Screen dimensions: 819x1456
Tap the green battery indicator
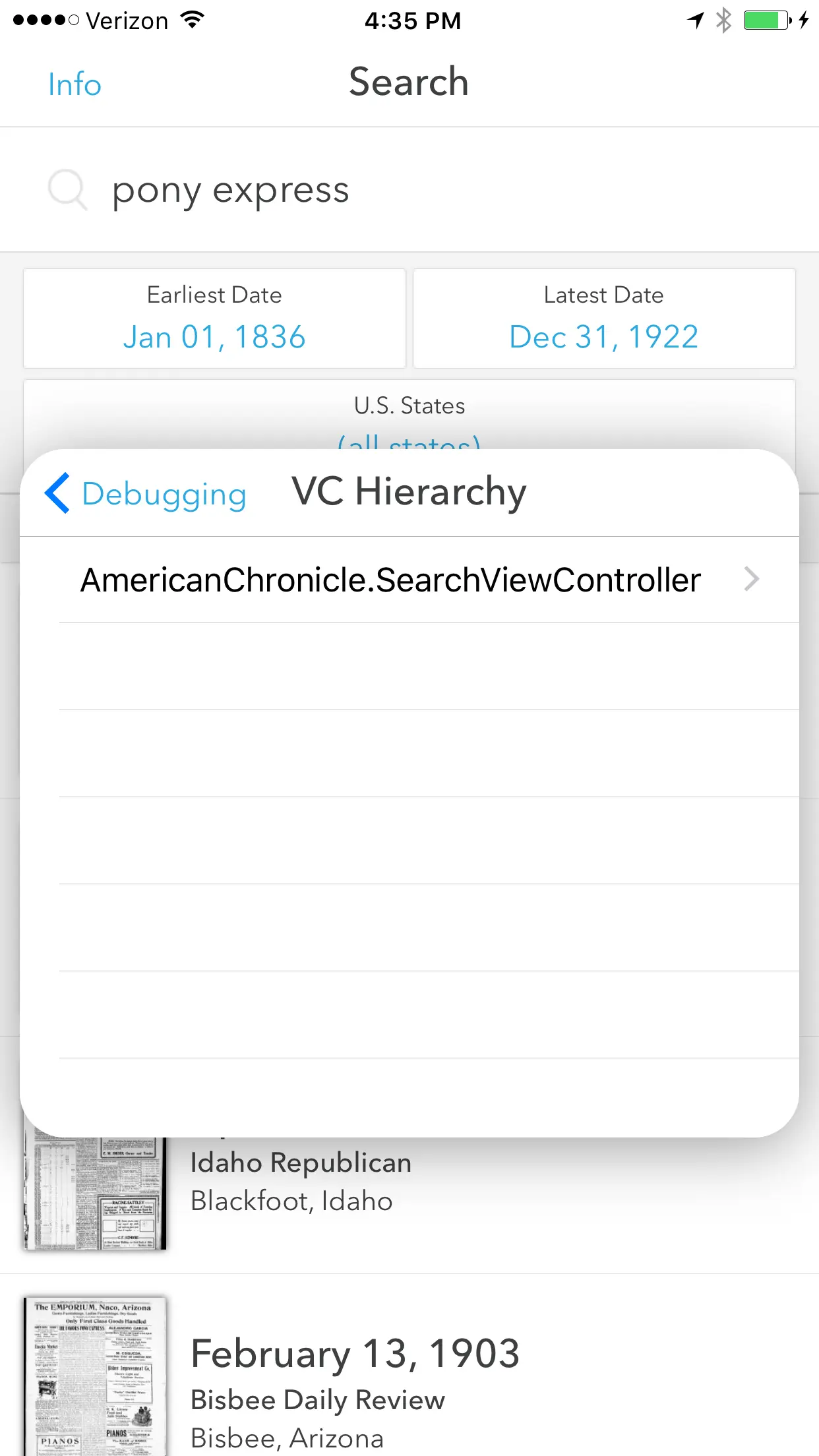tap(768, 20)
